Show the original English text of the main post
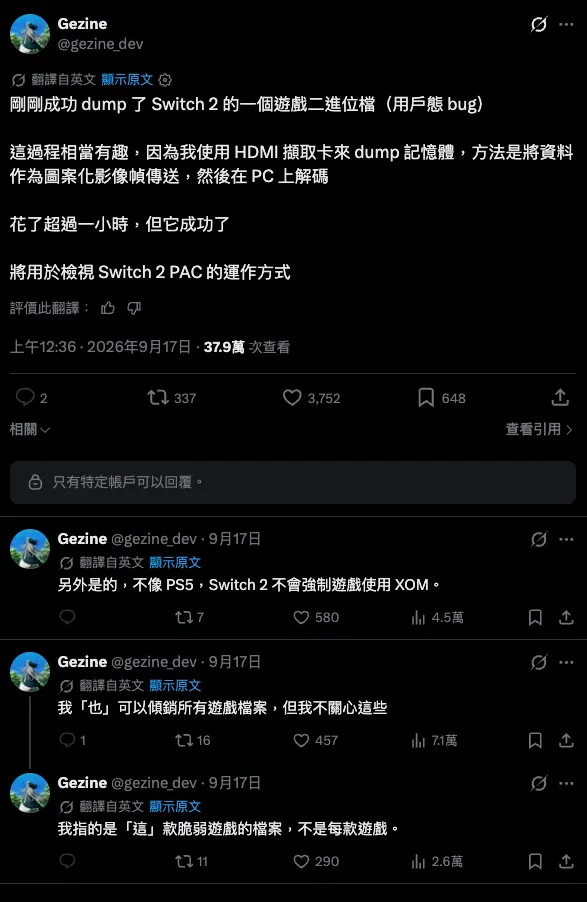Image resolution: width=587 pixels, height=902 pixels. [127, 79]
